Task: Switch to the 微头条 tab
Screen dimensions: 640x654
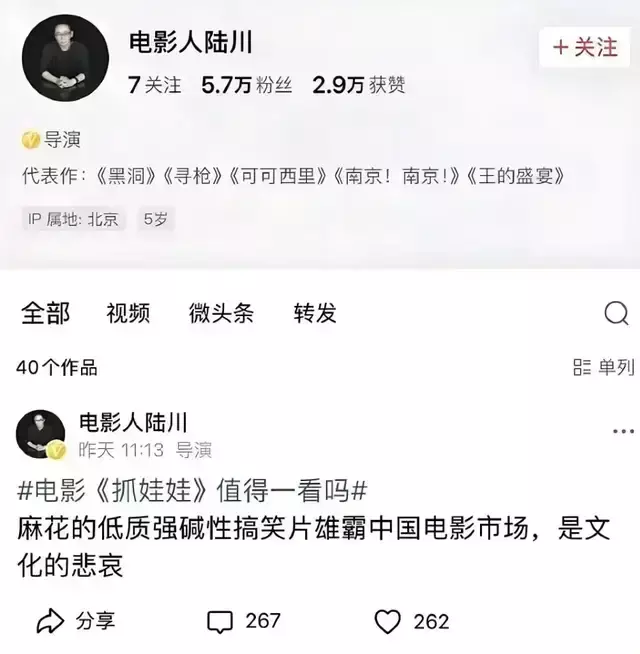Action: (221, 313)
